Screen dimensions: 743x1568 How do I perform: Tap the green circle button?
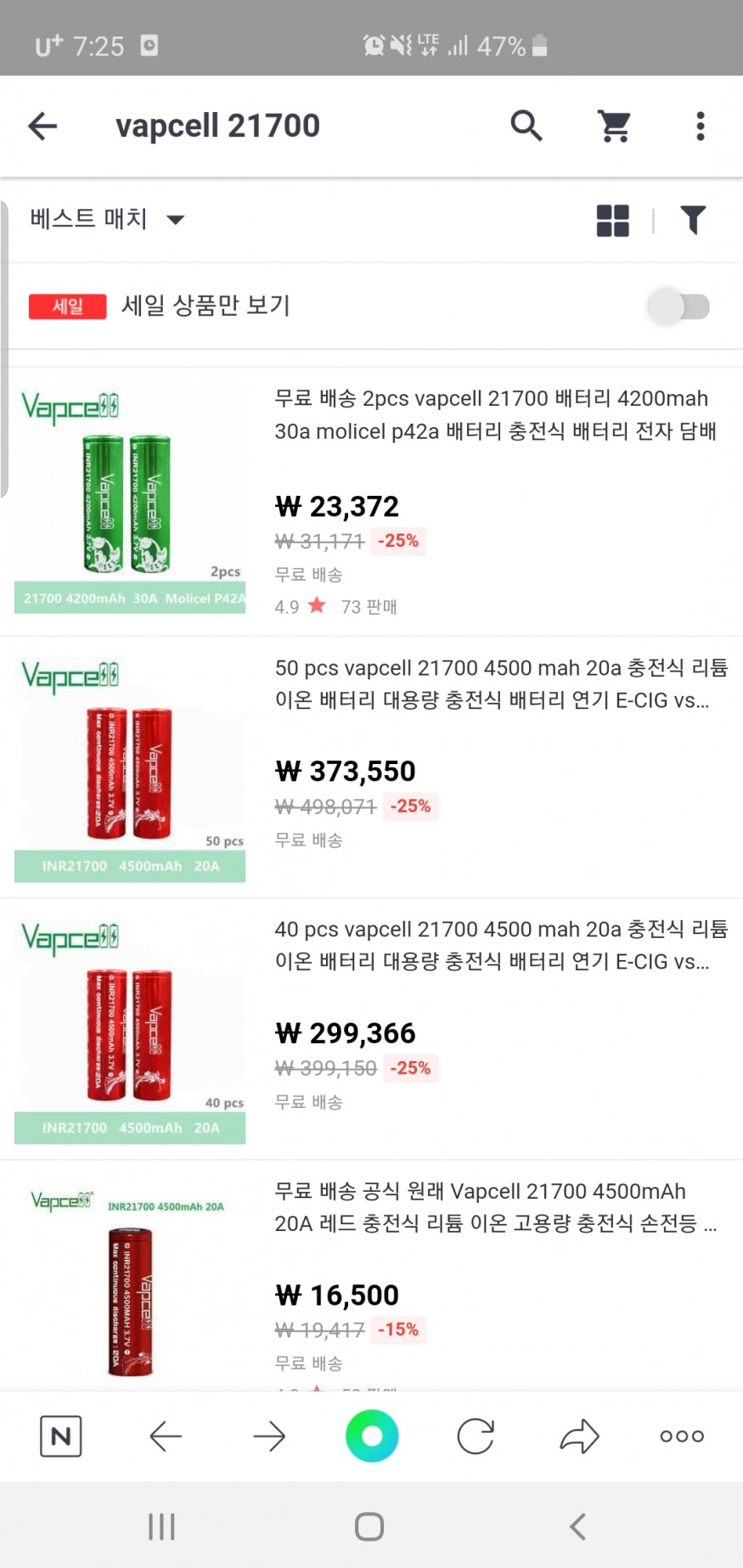372,1436
